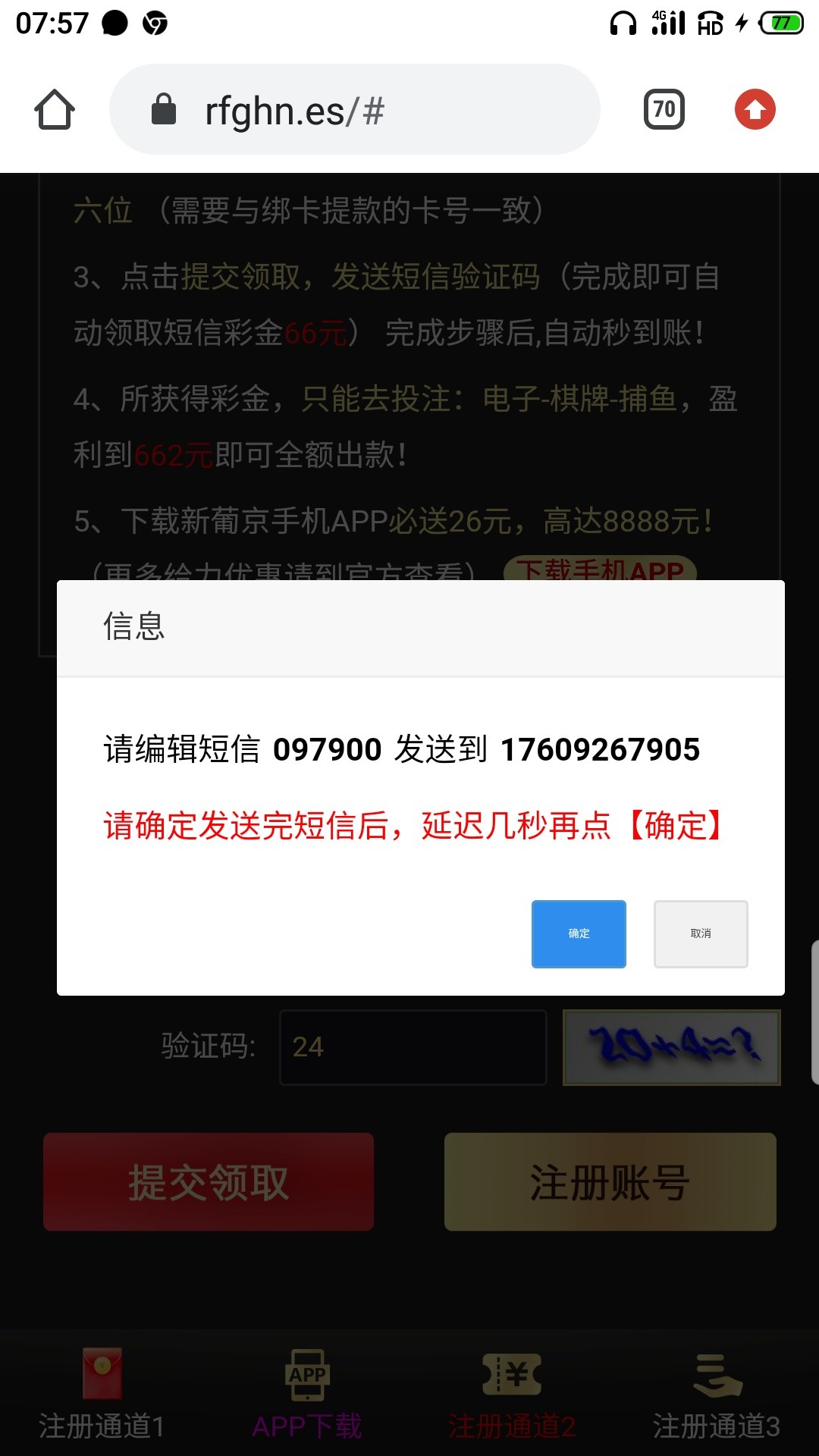The width and height of the screenshot is (819, 1456).
Task: Open the tab switcher showing 70 tabs
Action: tap(664, 110)
